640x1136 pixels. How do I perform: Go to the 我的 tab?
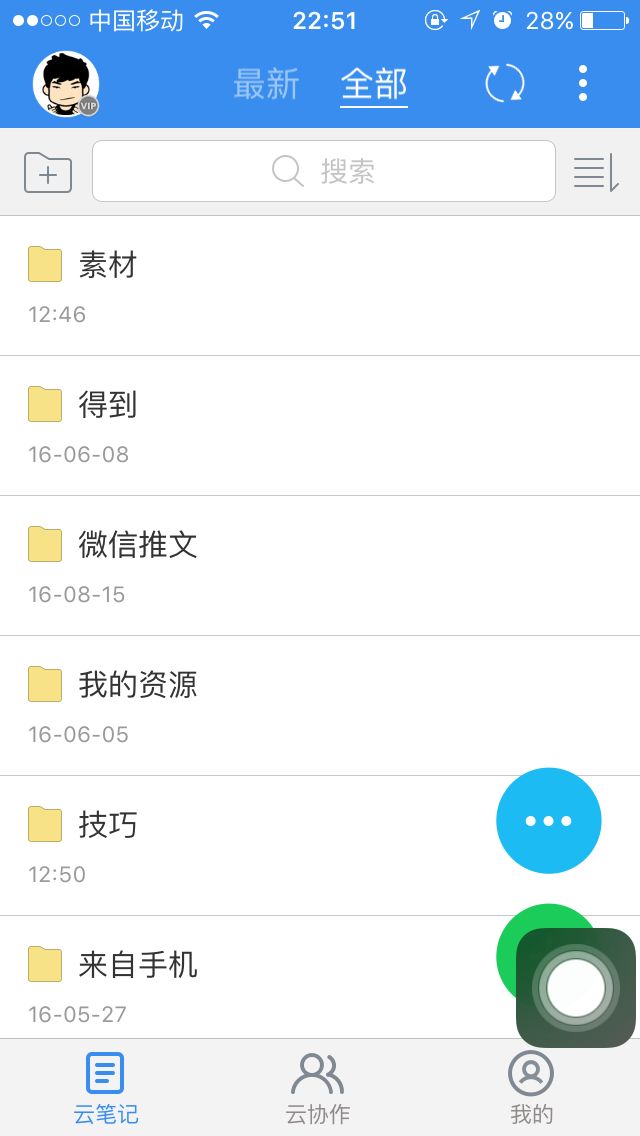(531, 1088)
